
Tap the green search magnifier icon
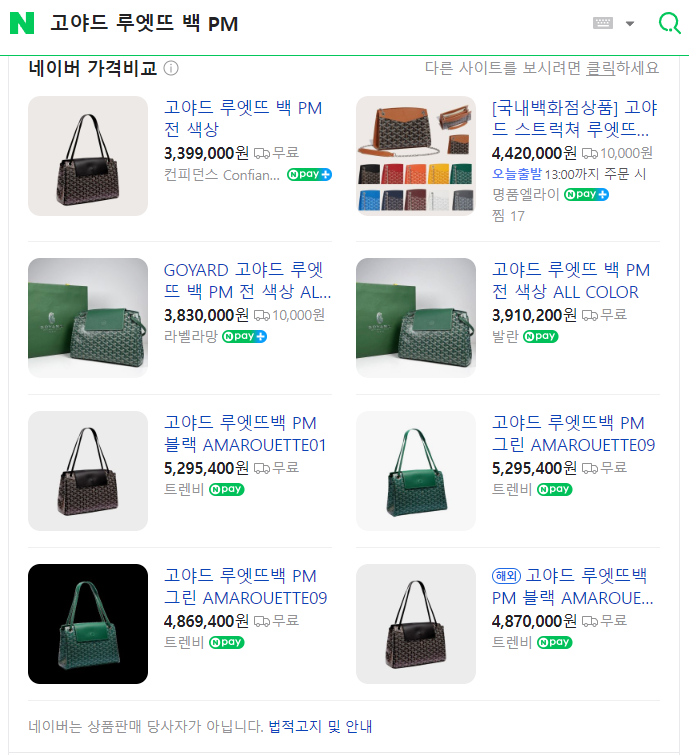click(669, 23)
